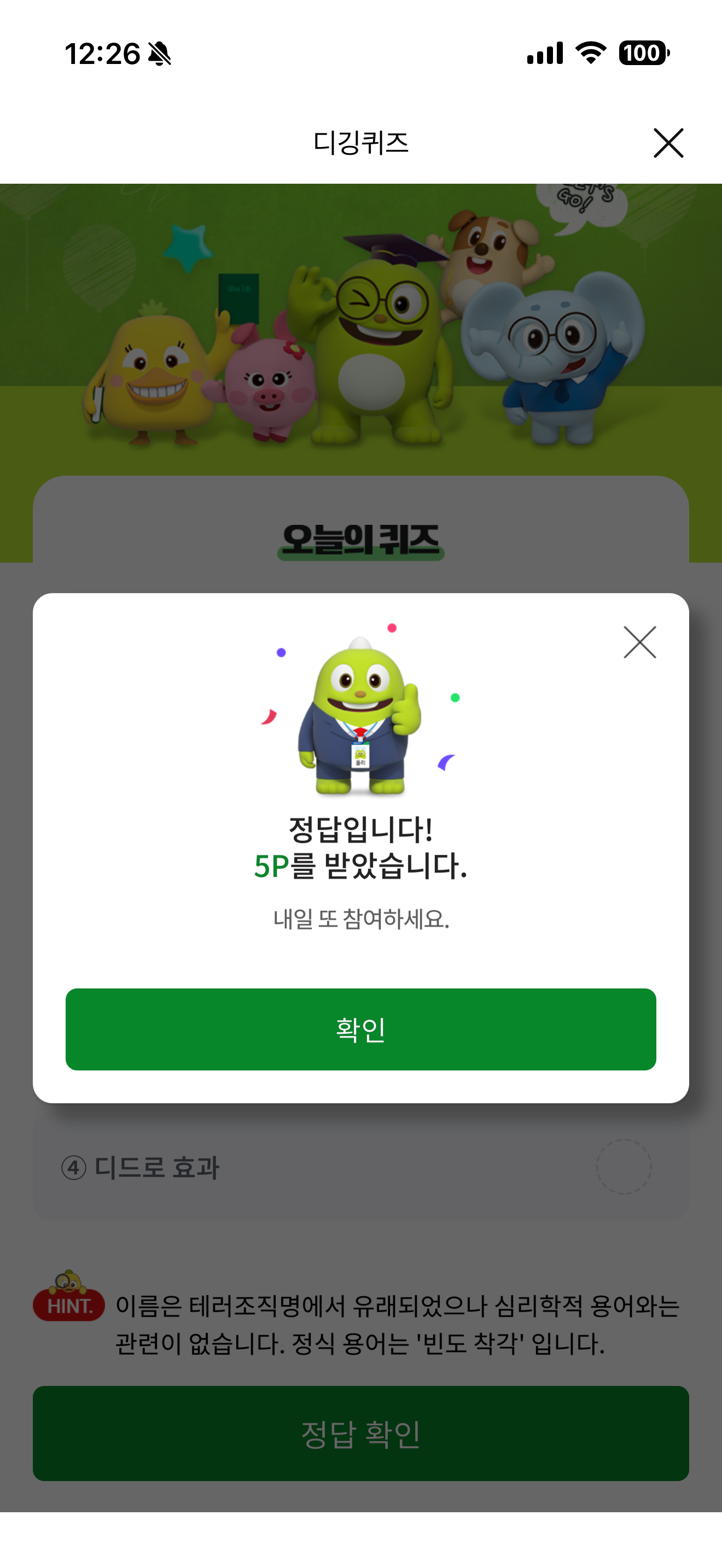Dismiss the 정답입니다 popup with X

[640, 642]
